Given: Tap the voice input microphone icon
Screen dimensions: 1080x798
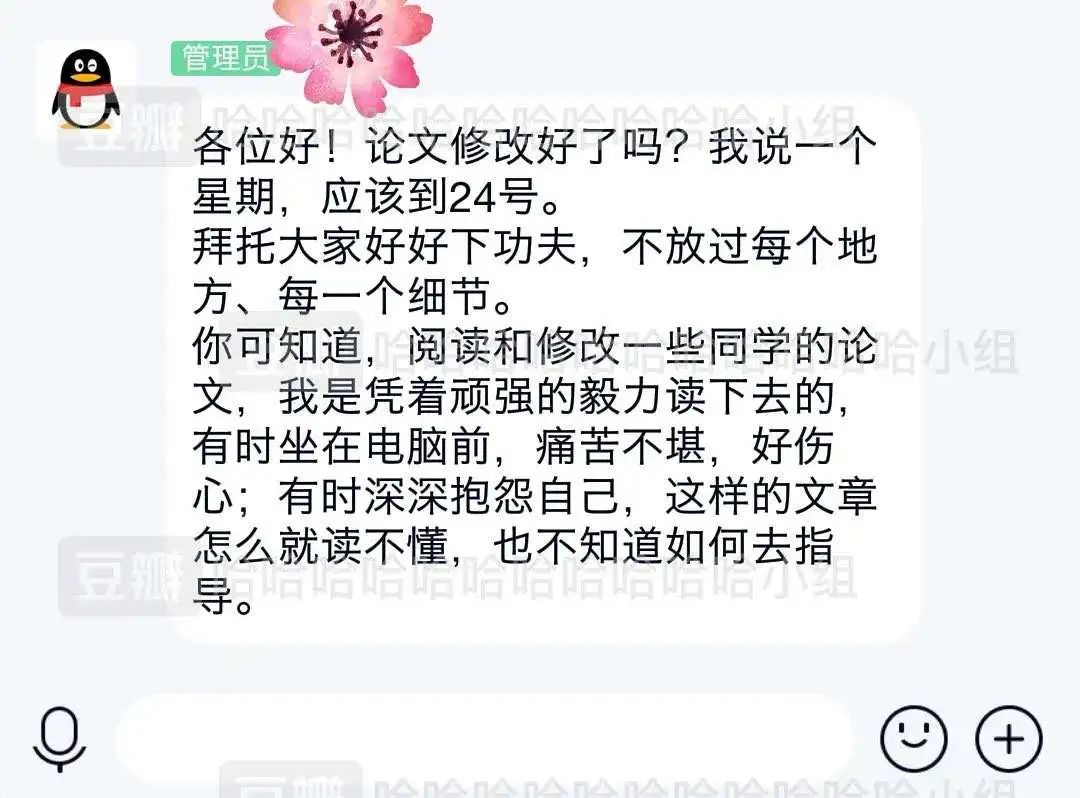Looking at the screenshot, I should 59,738.
